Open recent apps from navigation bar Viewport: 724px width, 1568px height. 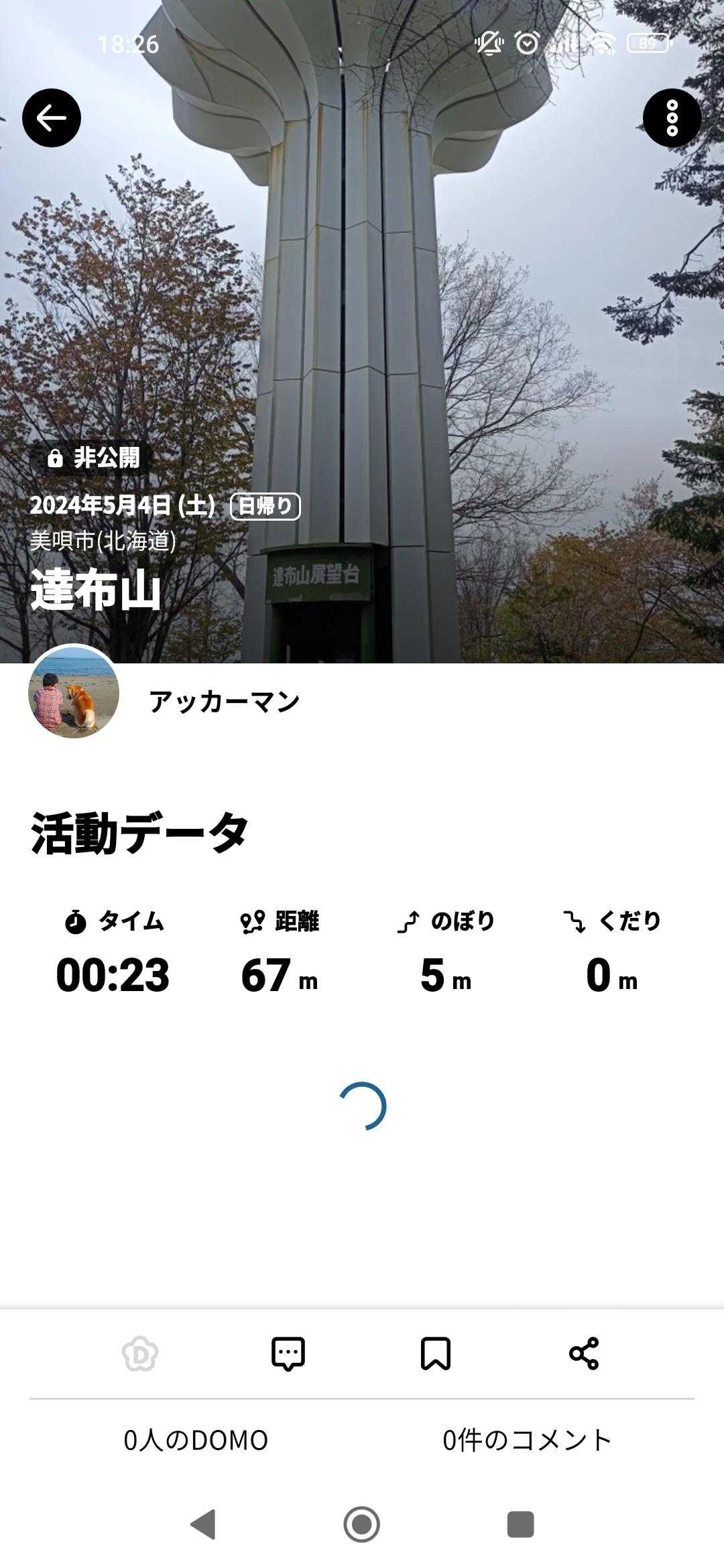pyautogui.click(x=521, y=1524)
